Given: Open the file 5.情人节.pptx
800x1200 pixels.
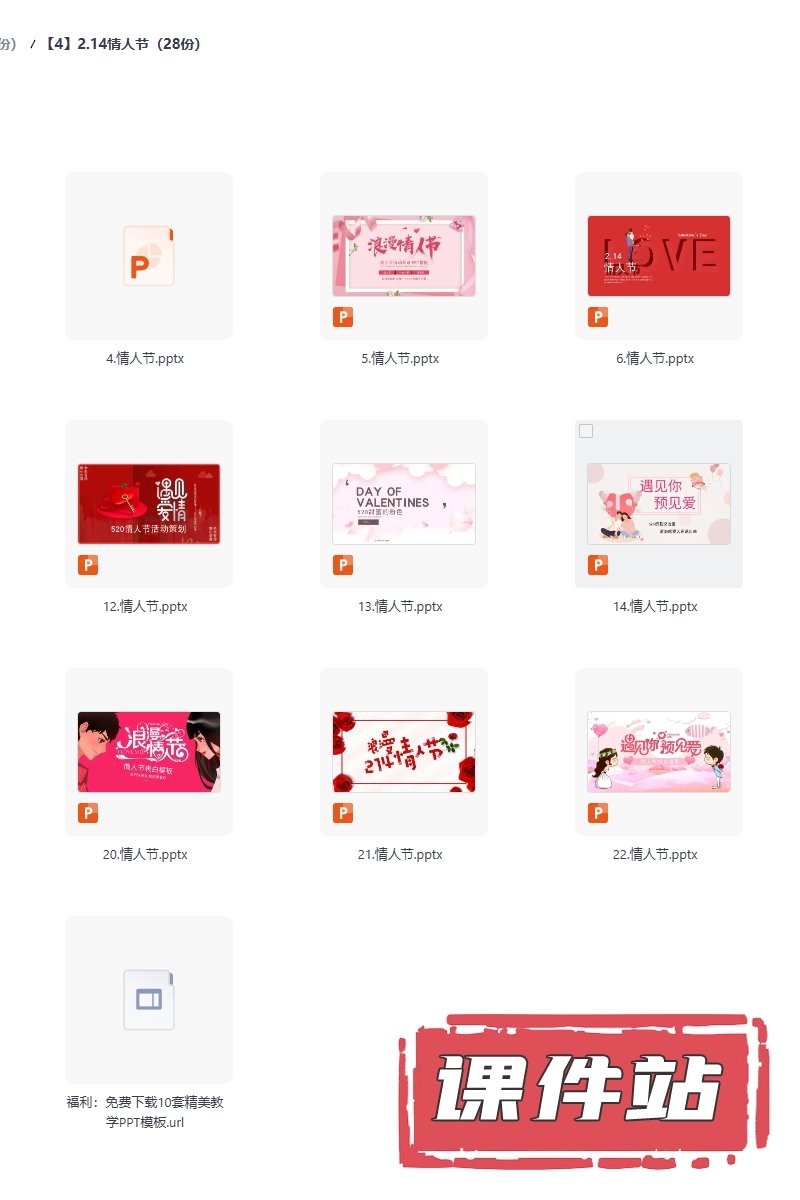Looking at the screenshot, I should (403, 256).
